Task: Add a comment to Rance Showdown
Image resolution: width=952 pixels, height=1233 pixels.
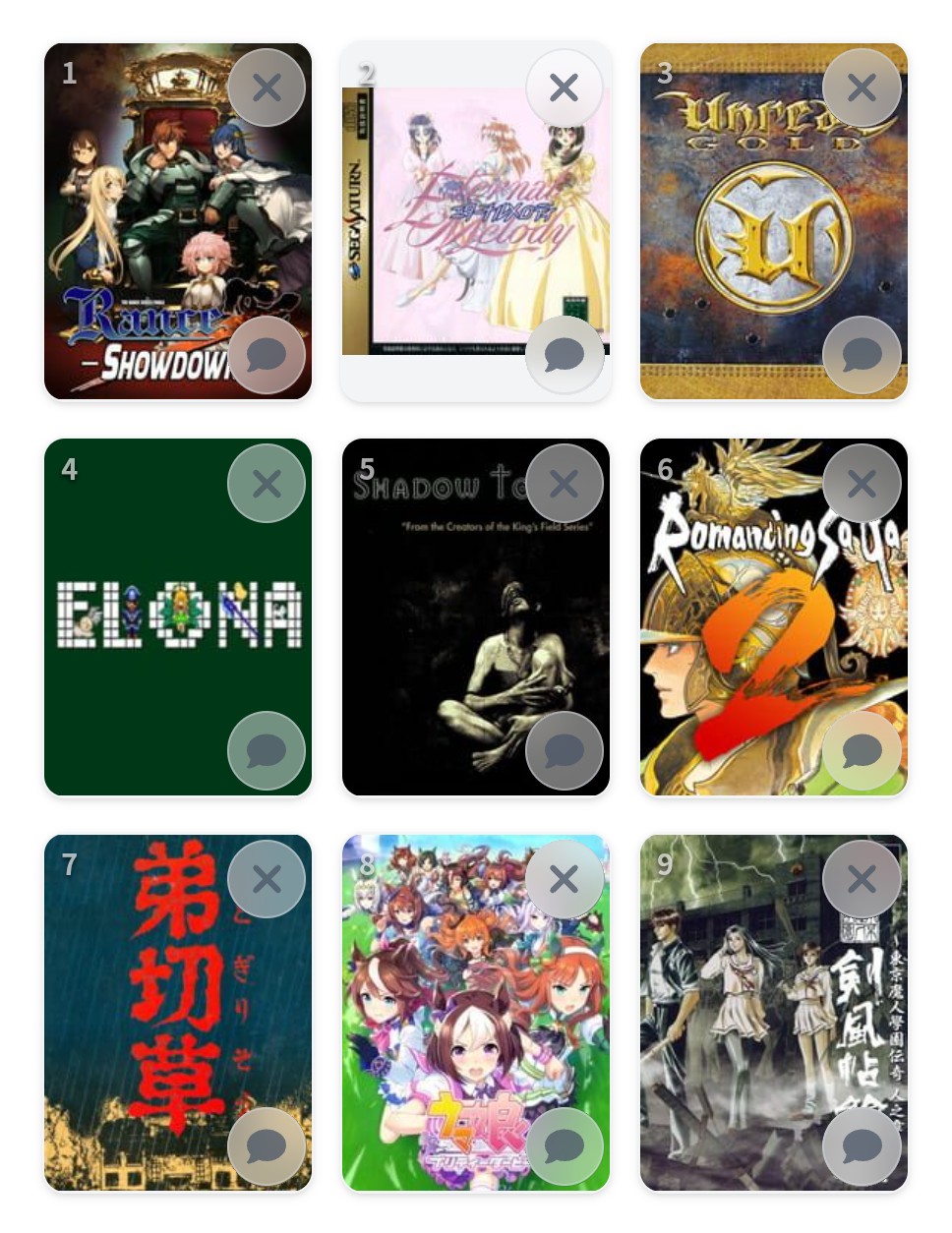Action: [267, 355]
